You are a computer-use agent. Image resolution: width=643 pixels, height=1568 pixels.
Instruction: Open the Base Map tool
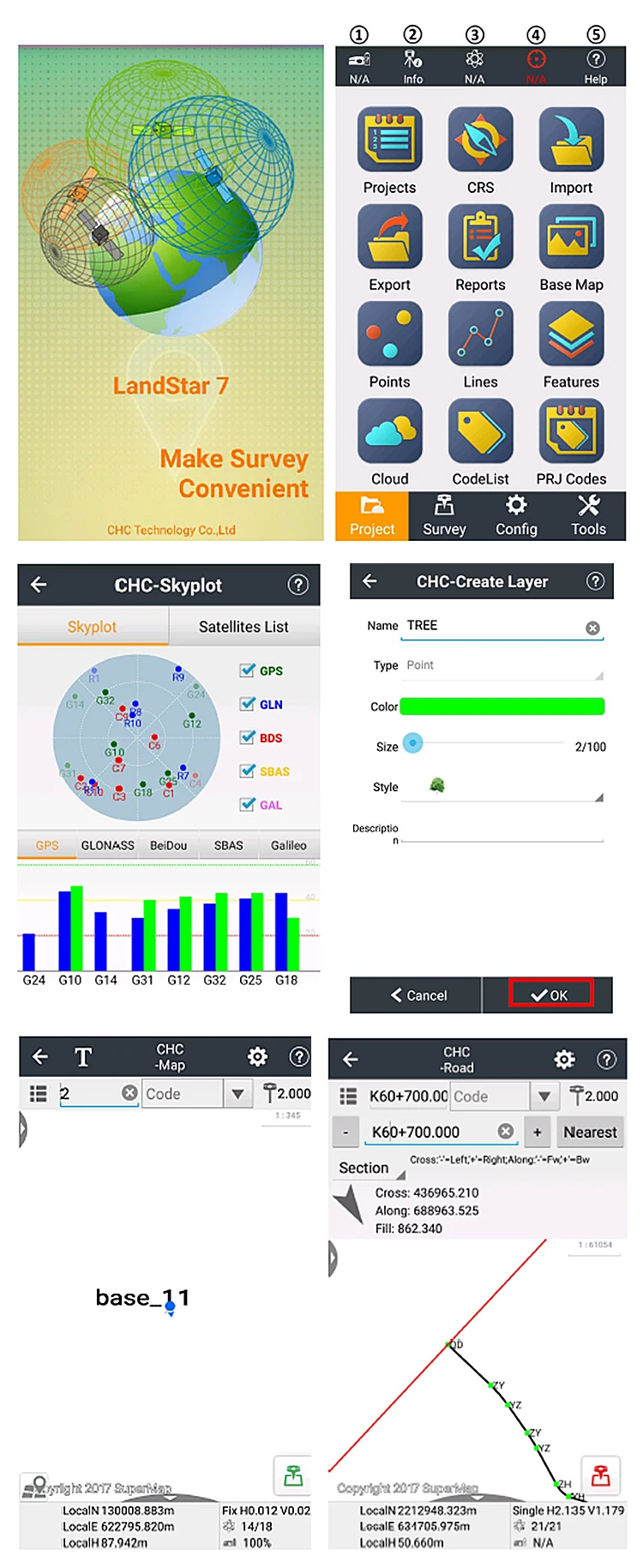(571, 237)
